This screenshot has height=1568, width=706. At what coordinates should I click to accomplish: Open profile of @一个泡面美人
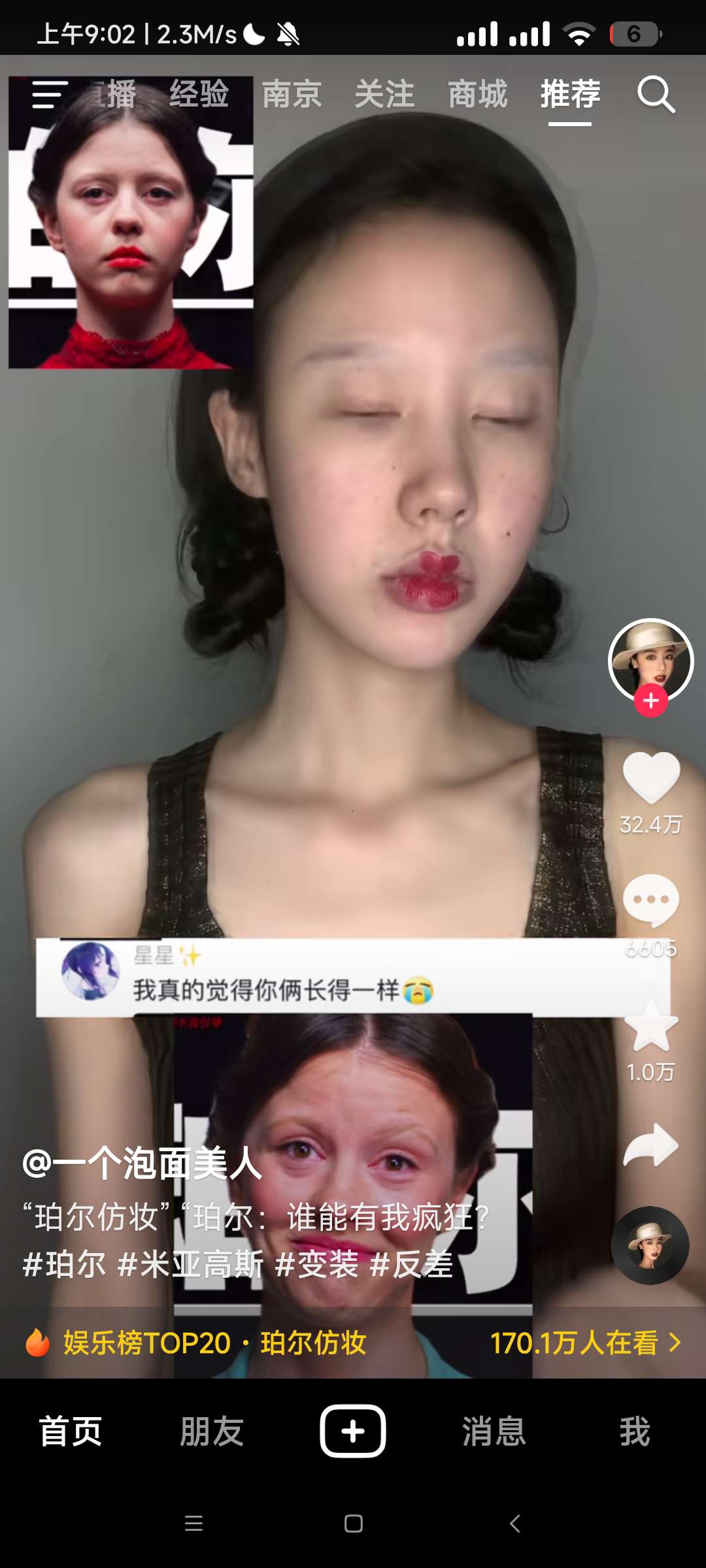tap(143, 1164)
